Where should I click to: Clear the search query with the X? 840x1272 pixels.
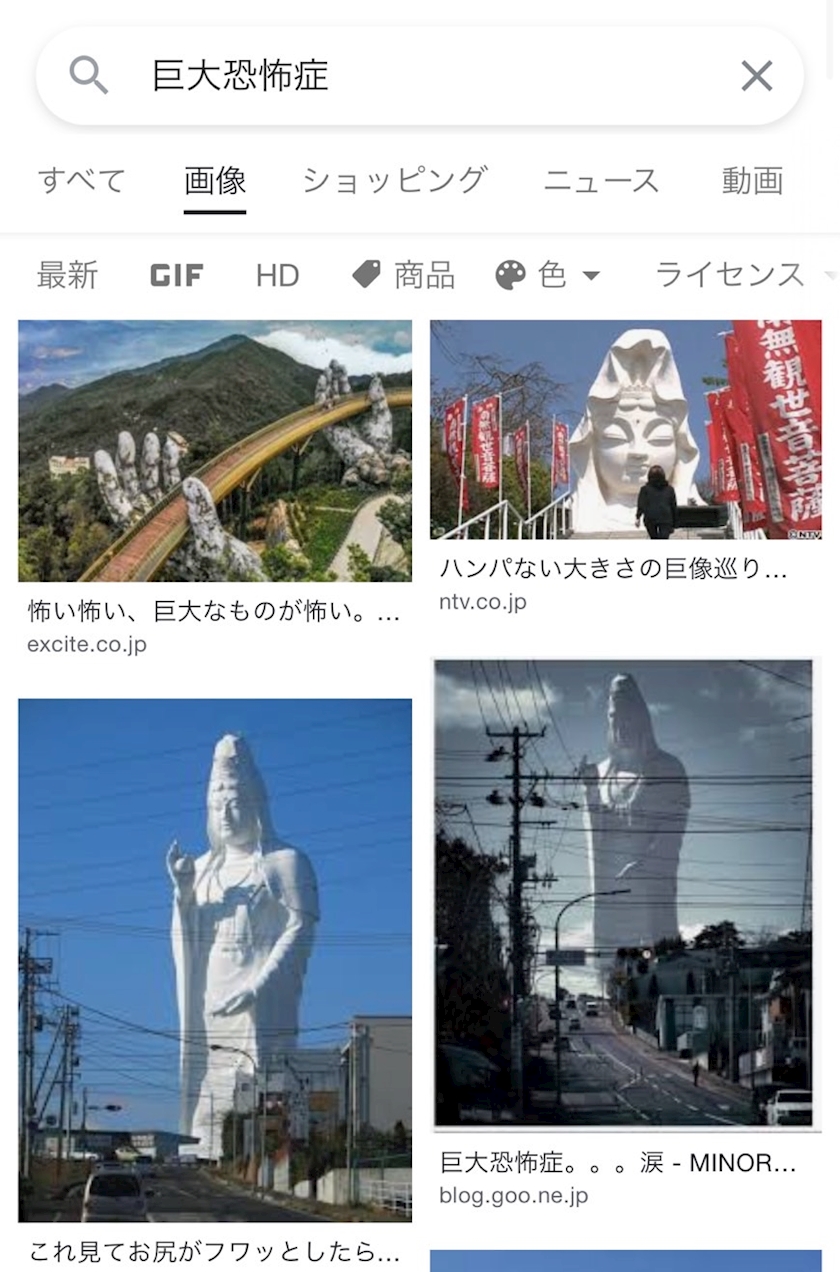[x=756, y=76]
